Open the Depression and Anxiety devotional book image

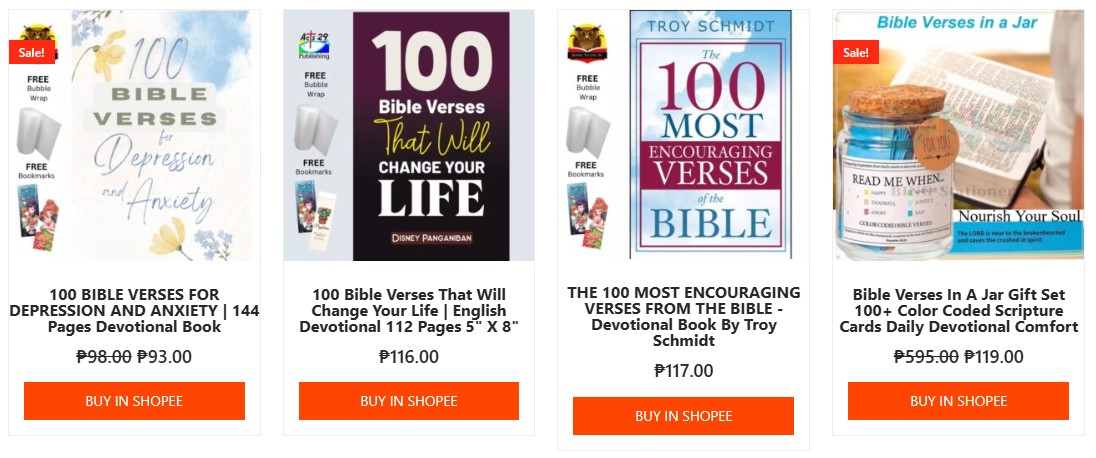point(134,135)
